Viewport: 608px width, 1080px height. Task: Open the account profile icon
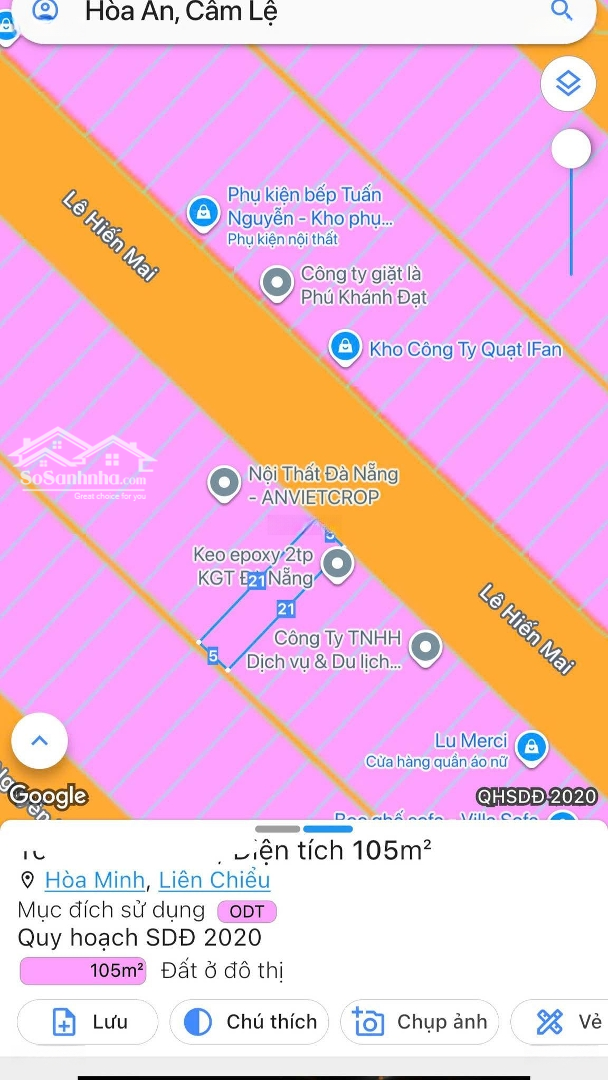tap(46, 11)
